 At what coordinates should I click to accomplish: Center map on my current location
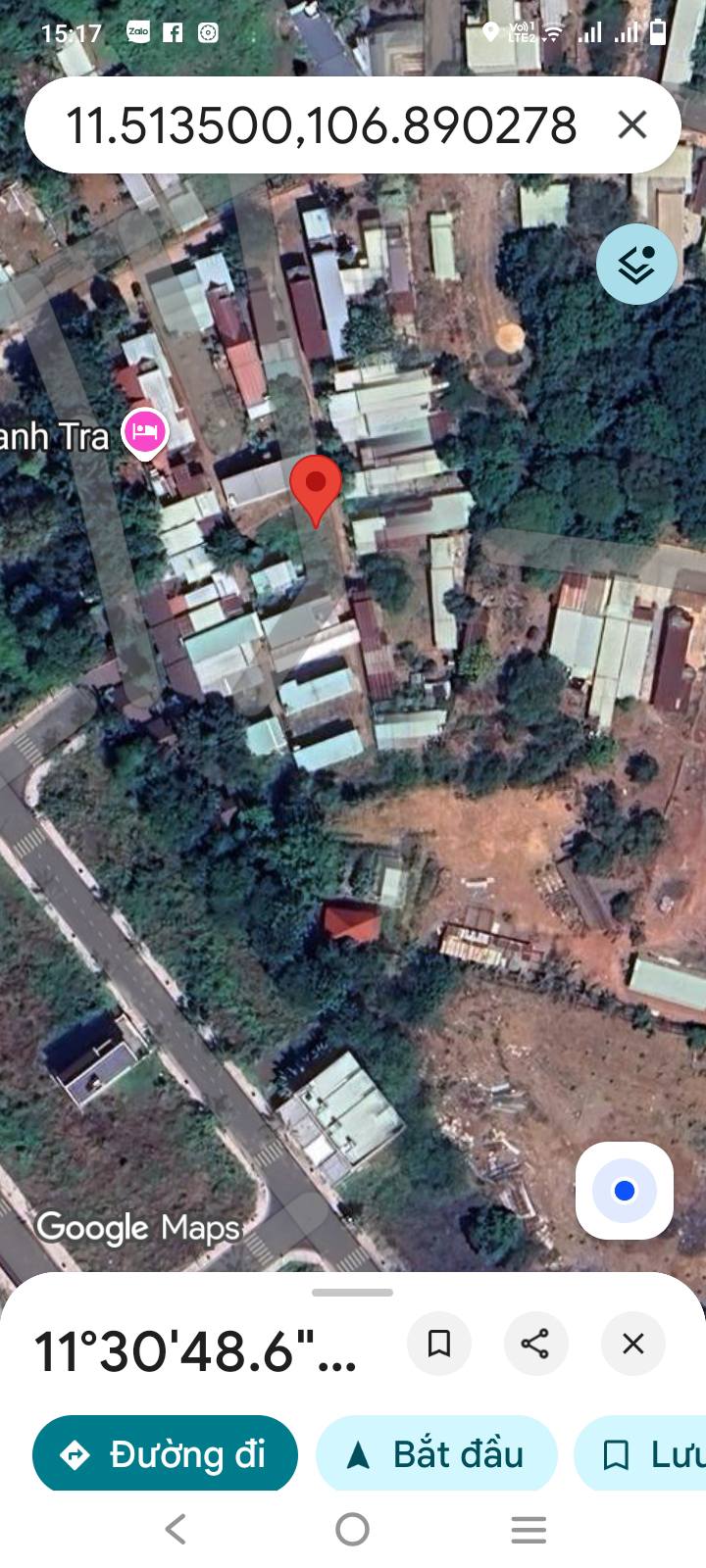(625, 1191)
